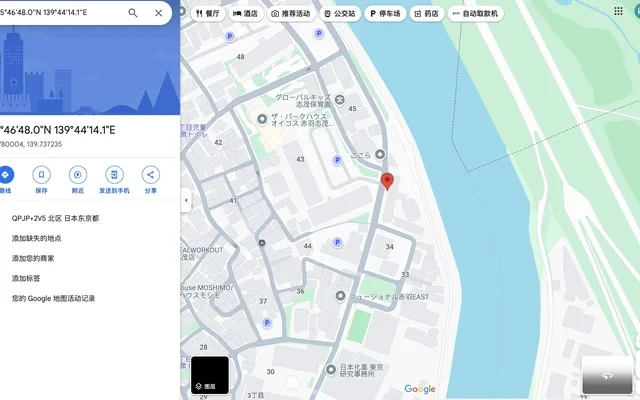Clear the search with the X button

[x=158, y=13]
